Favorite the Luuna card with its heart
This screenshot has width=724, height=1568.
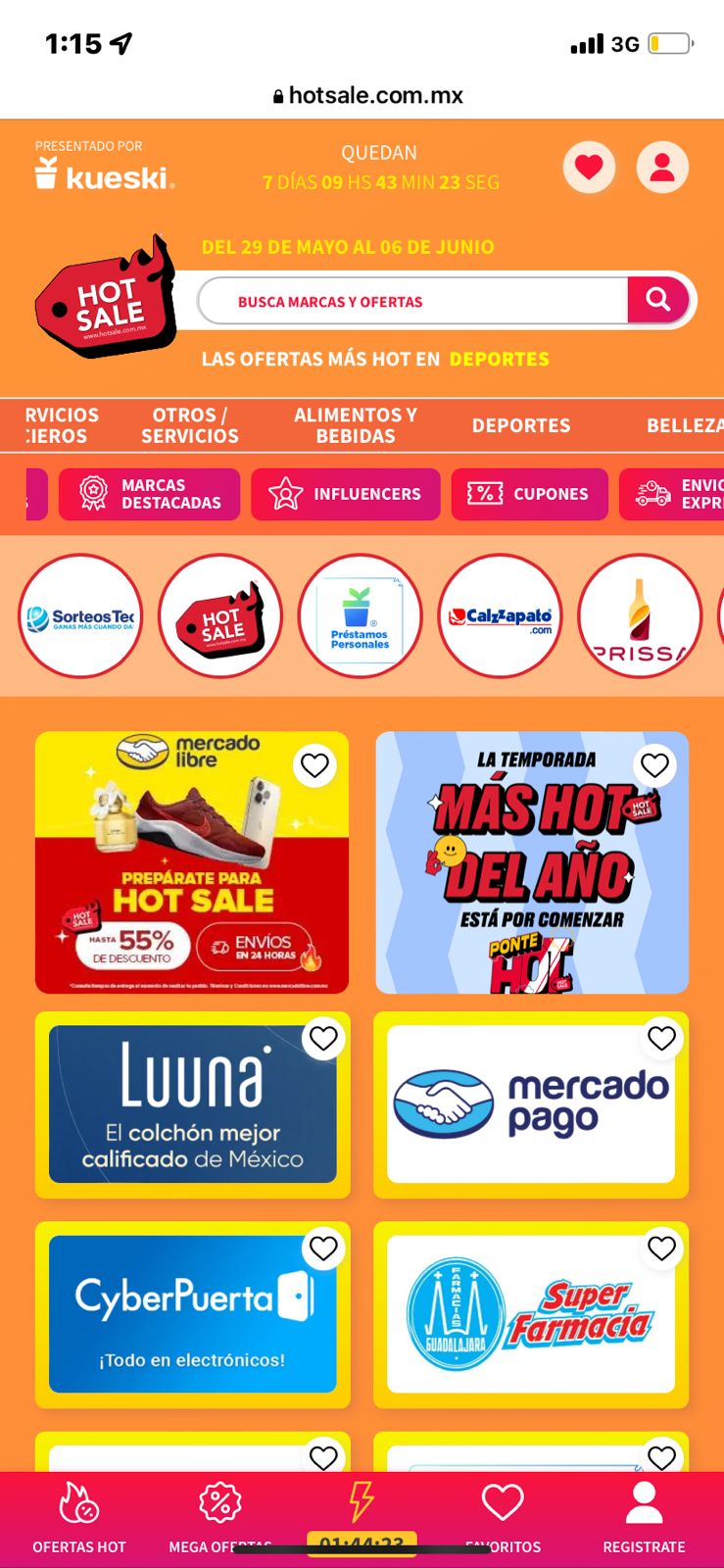pyautogui.click(x=323, y=1039)
